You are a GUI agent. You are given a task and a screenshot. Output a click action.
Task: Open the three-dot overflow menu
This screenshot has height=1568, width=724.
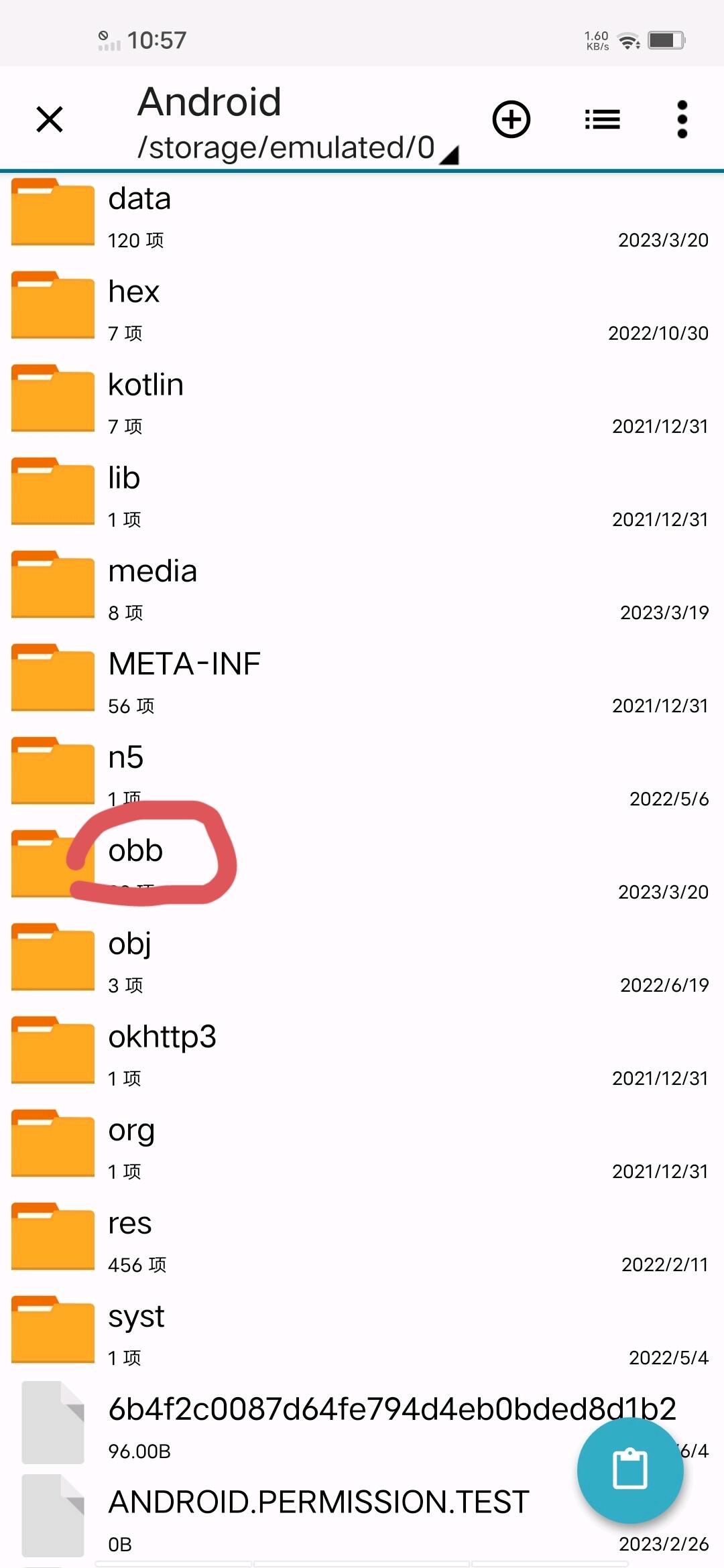[x=682, y=120]
